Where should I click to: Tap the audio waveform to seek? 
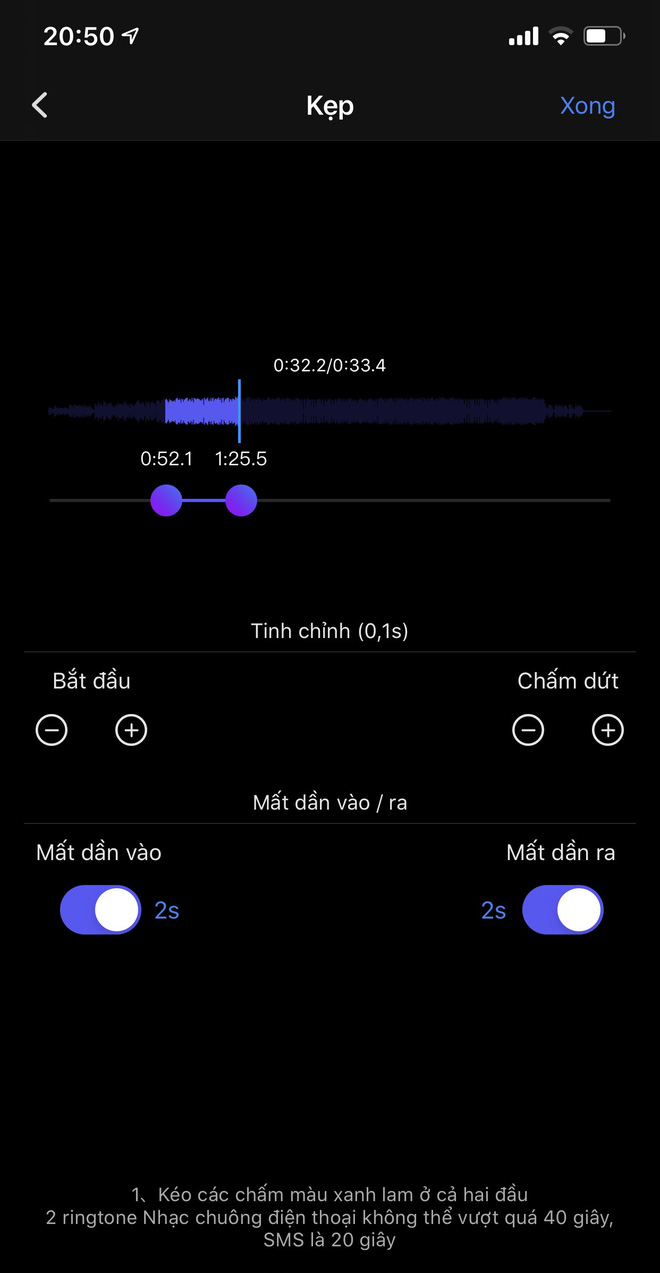(x=330, y=410)
